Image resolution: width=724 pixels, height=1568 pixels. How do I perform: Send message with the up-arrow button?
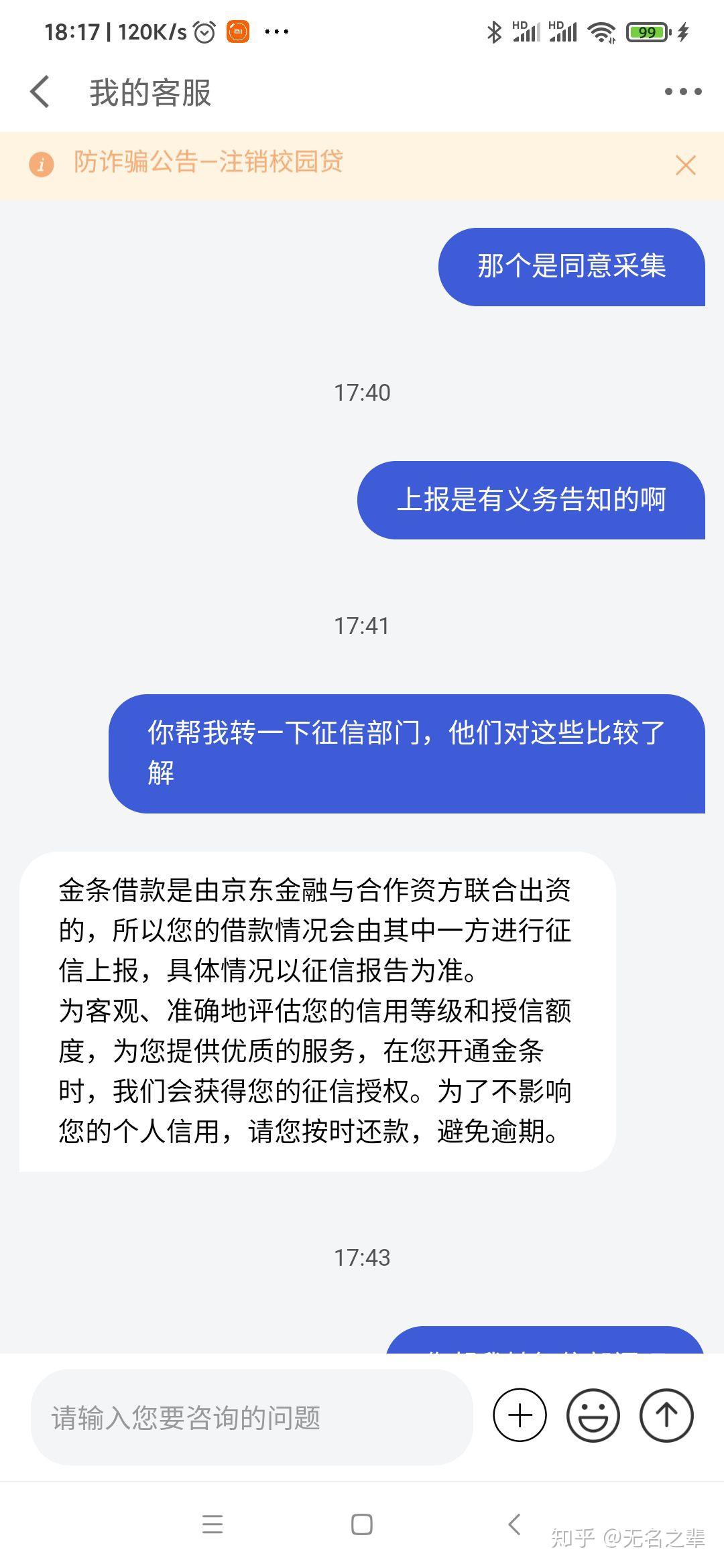pos(666,1415)
